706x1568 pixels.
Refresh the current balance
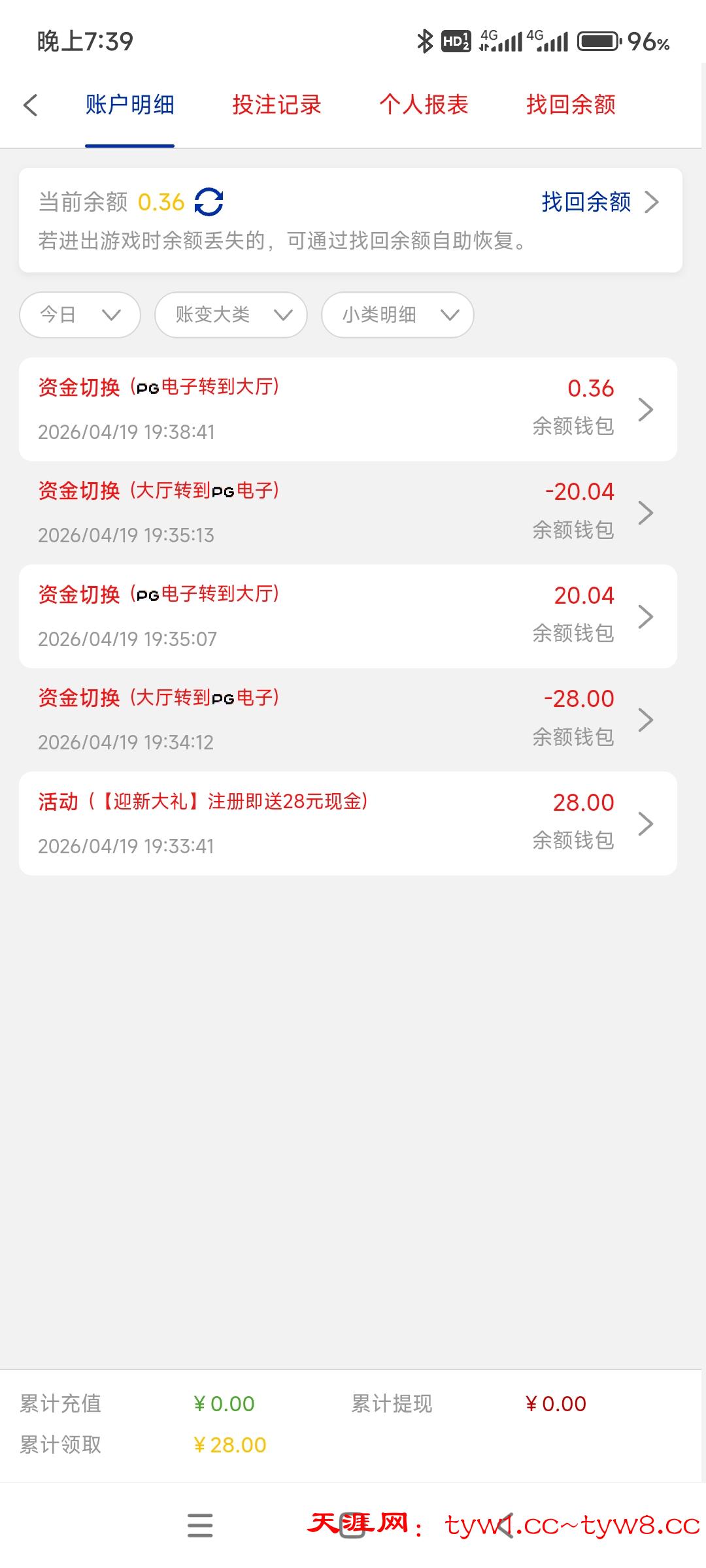[209, 202]
